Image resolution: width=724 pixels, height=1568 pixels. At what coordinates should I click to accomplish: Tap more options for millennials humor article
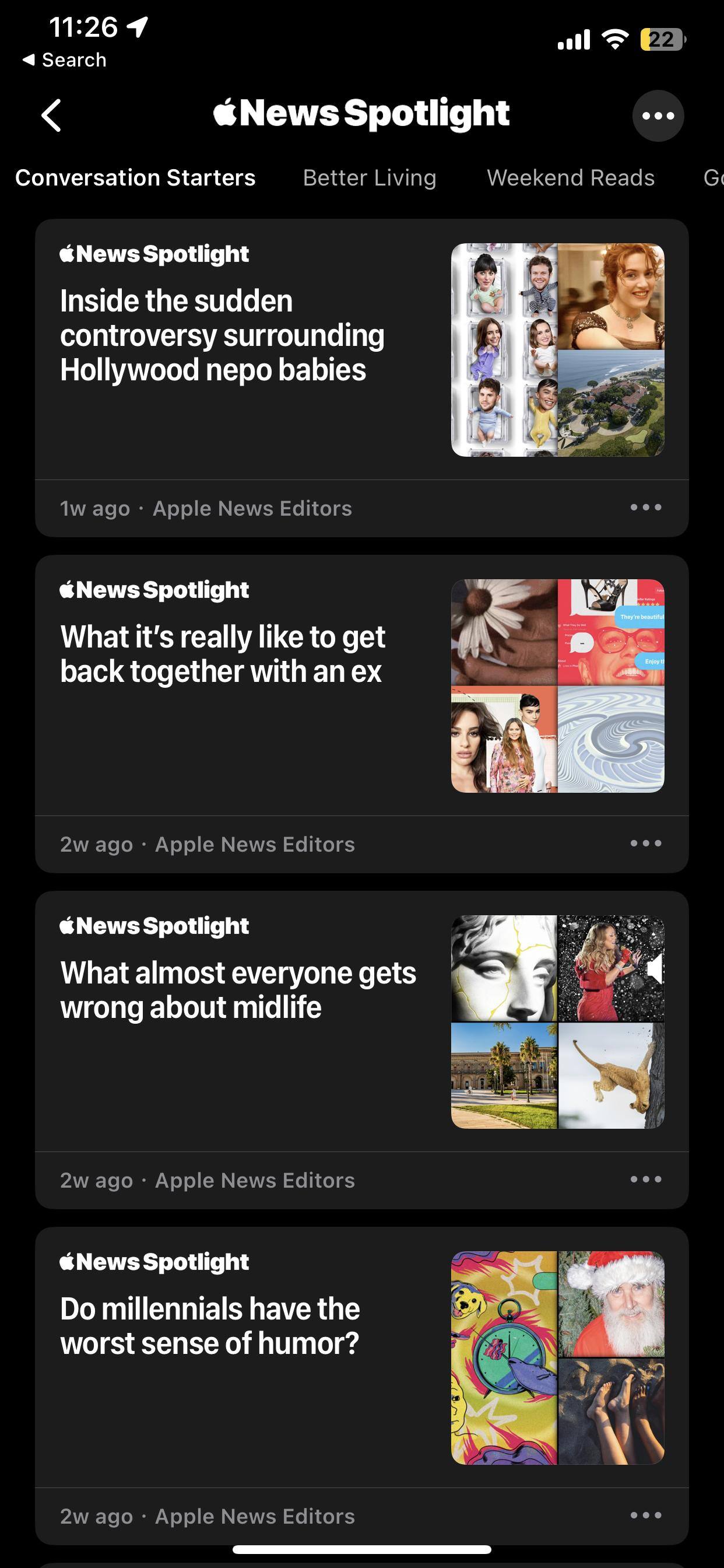[645, 1515]
